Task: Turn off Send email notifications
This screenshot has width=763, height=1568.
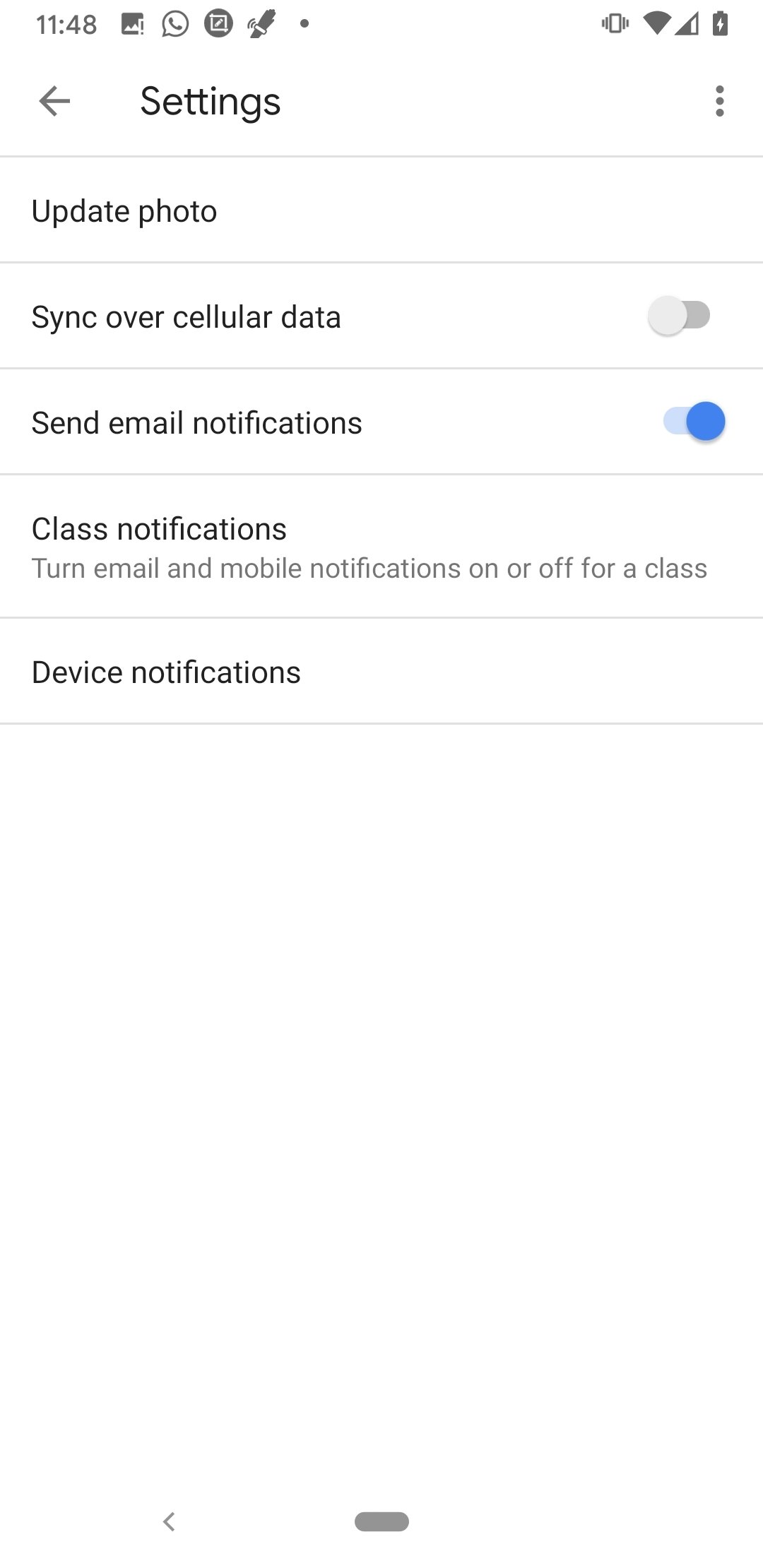Action: pyautogui.click(x=694, y=422)
